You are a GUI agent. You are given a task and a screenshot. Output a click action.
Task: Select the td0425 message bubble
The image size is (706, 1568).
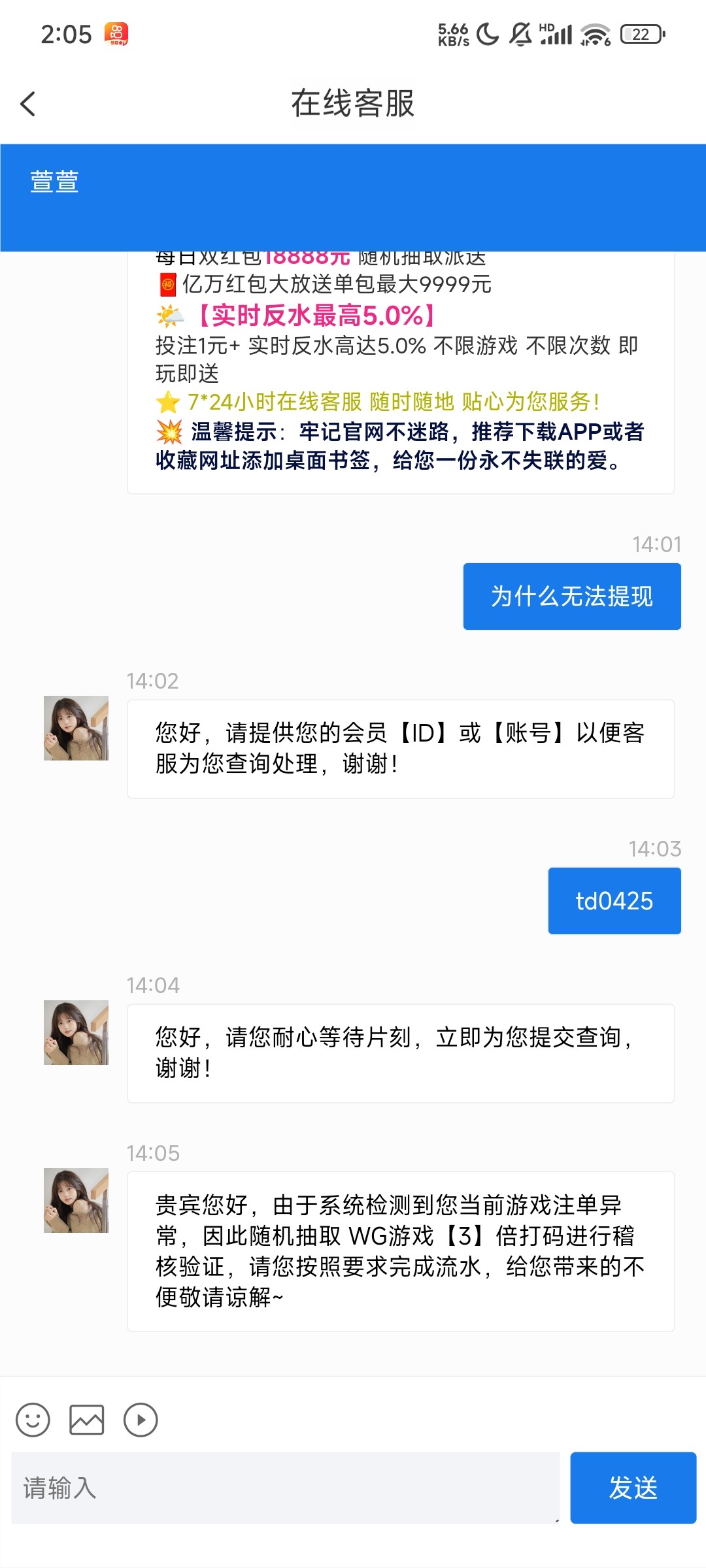tap(613, 900)
